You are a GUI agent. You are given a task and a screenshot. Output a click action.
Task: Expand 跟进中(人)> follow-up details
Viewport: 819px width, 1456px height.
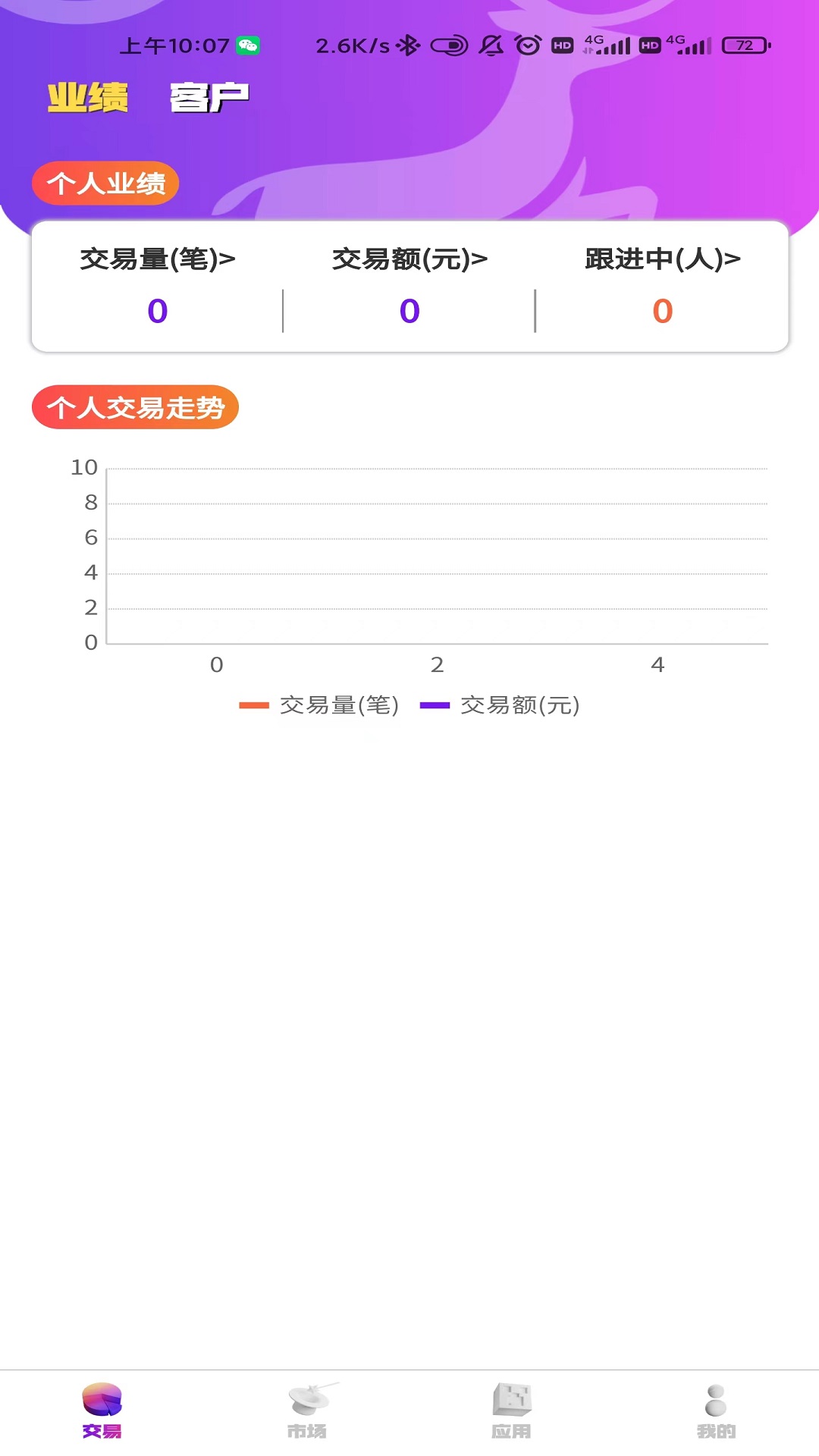(663, 258)
